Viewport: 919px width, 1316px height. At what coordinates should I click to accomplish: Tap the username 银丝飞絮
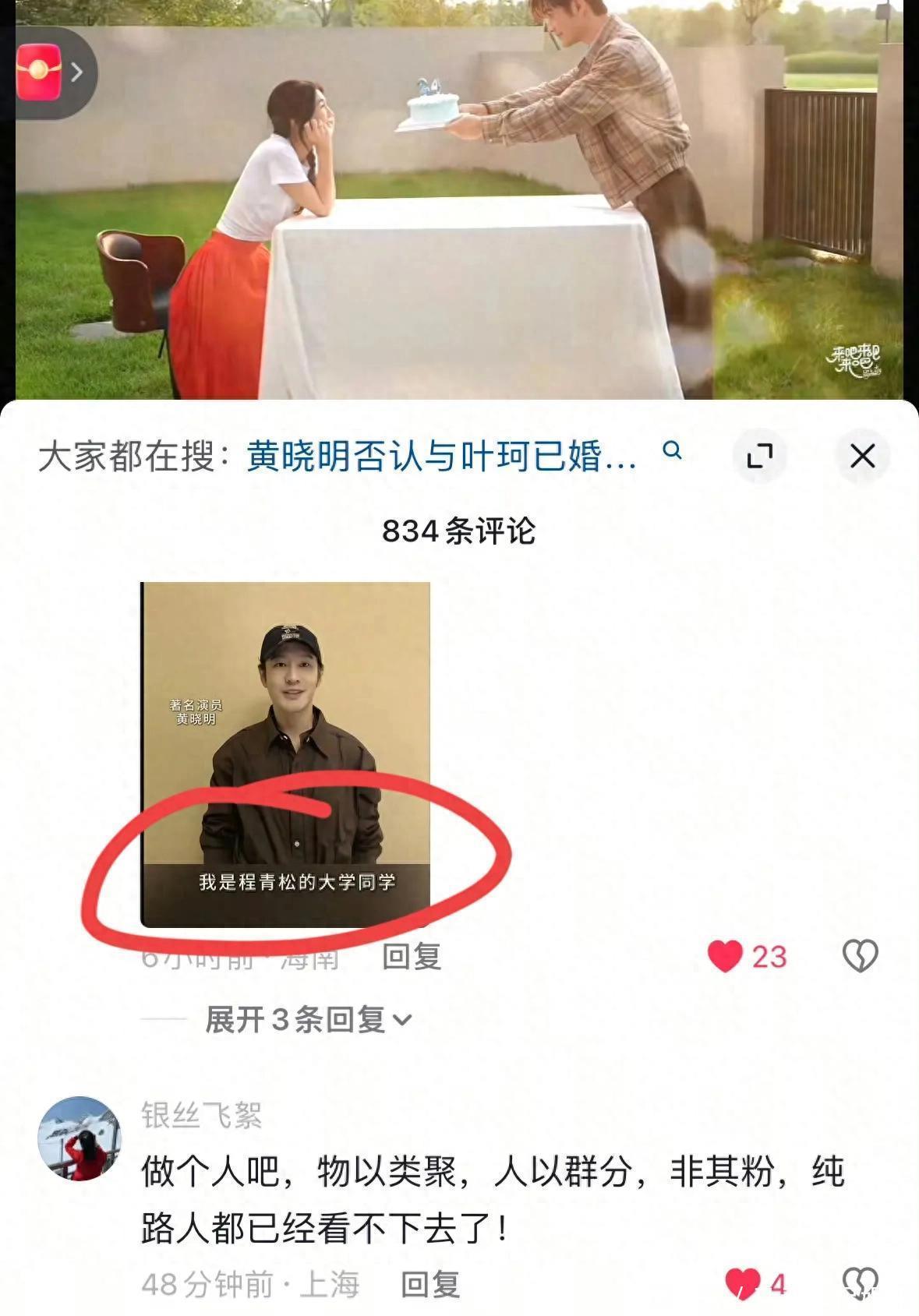201,1115
